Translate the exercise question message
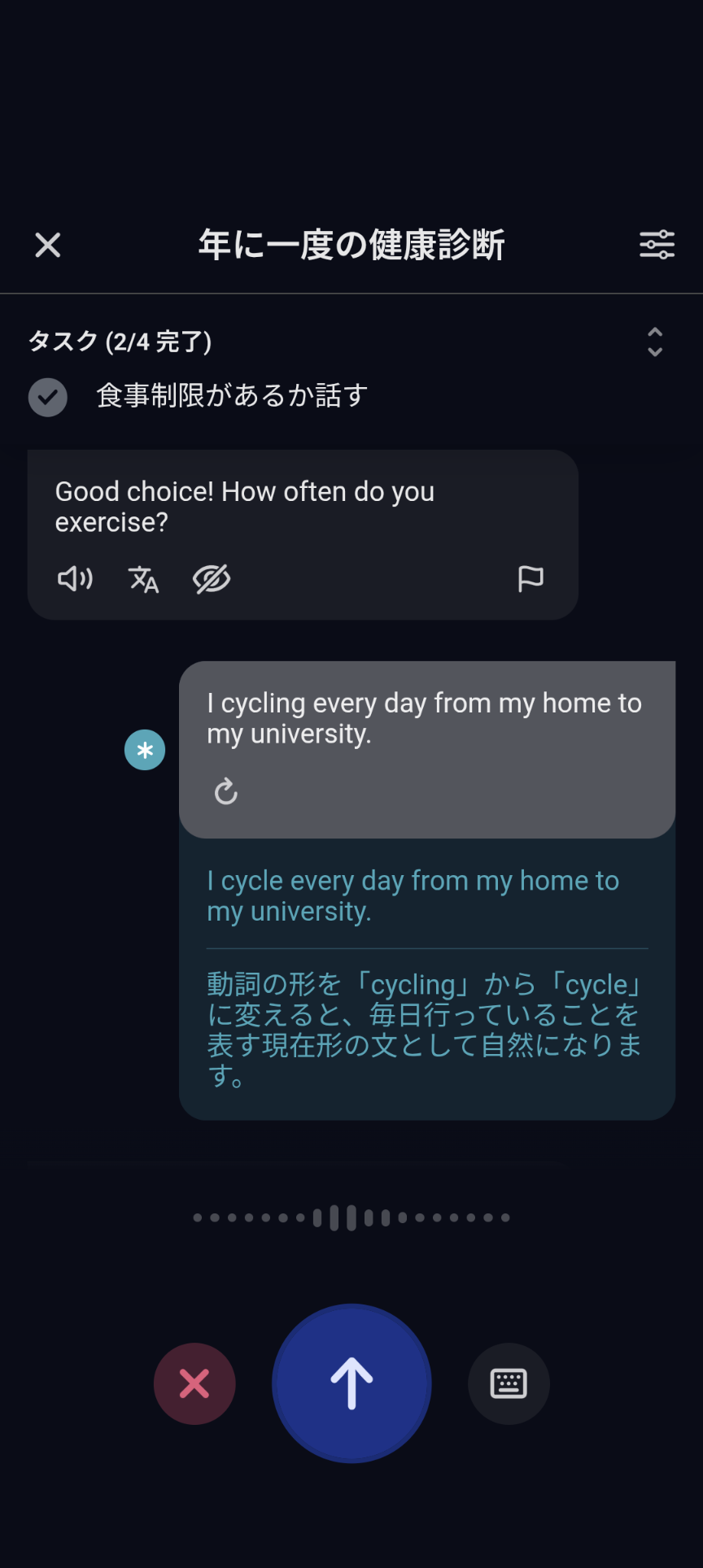 point(143,579)
